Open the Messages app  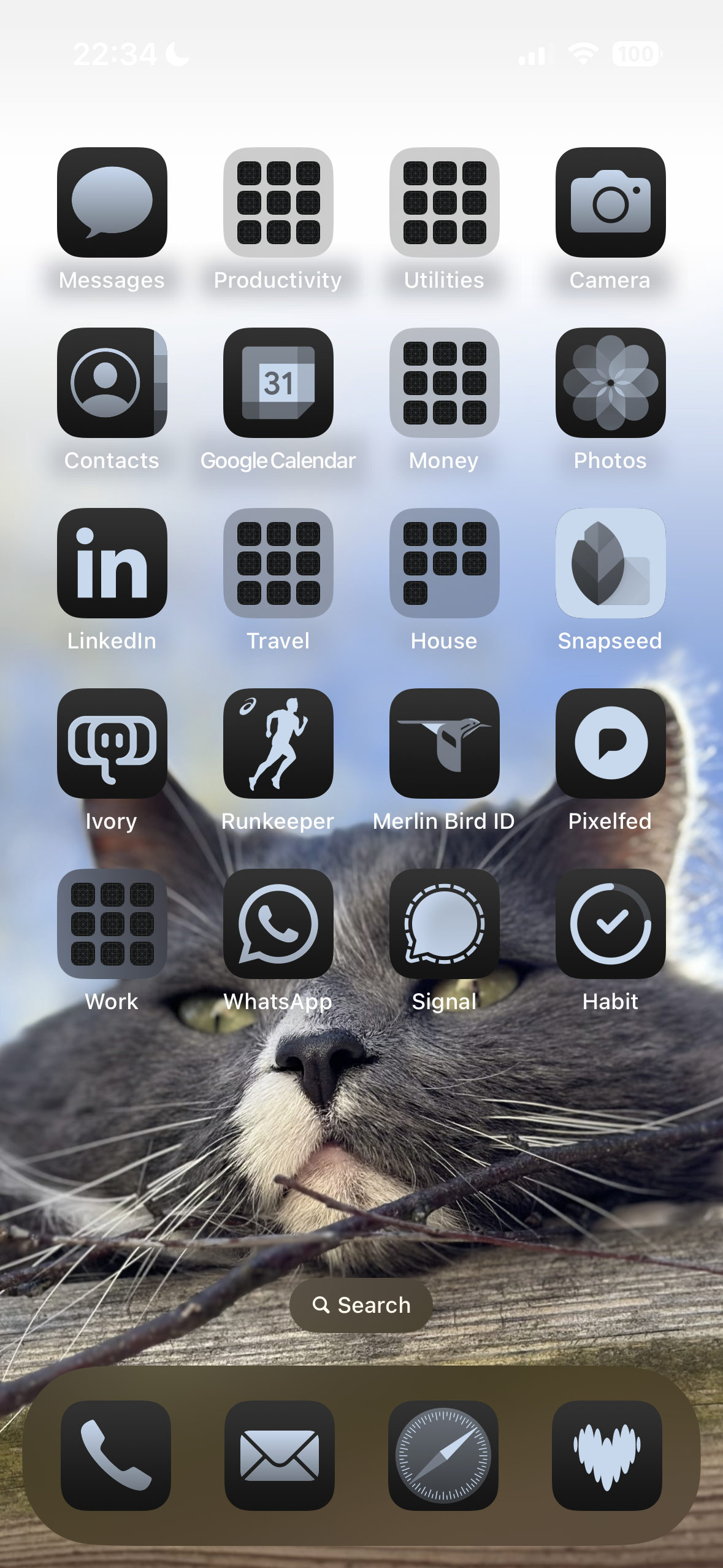(112, 202)
